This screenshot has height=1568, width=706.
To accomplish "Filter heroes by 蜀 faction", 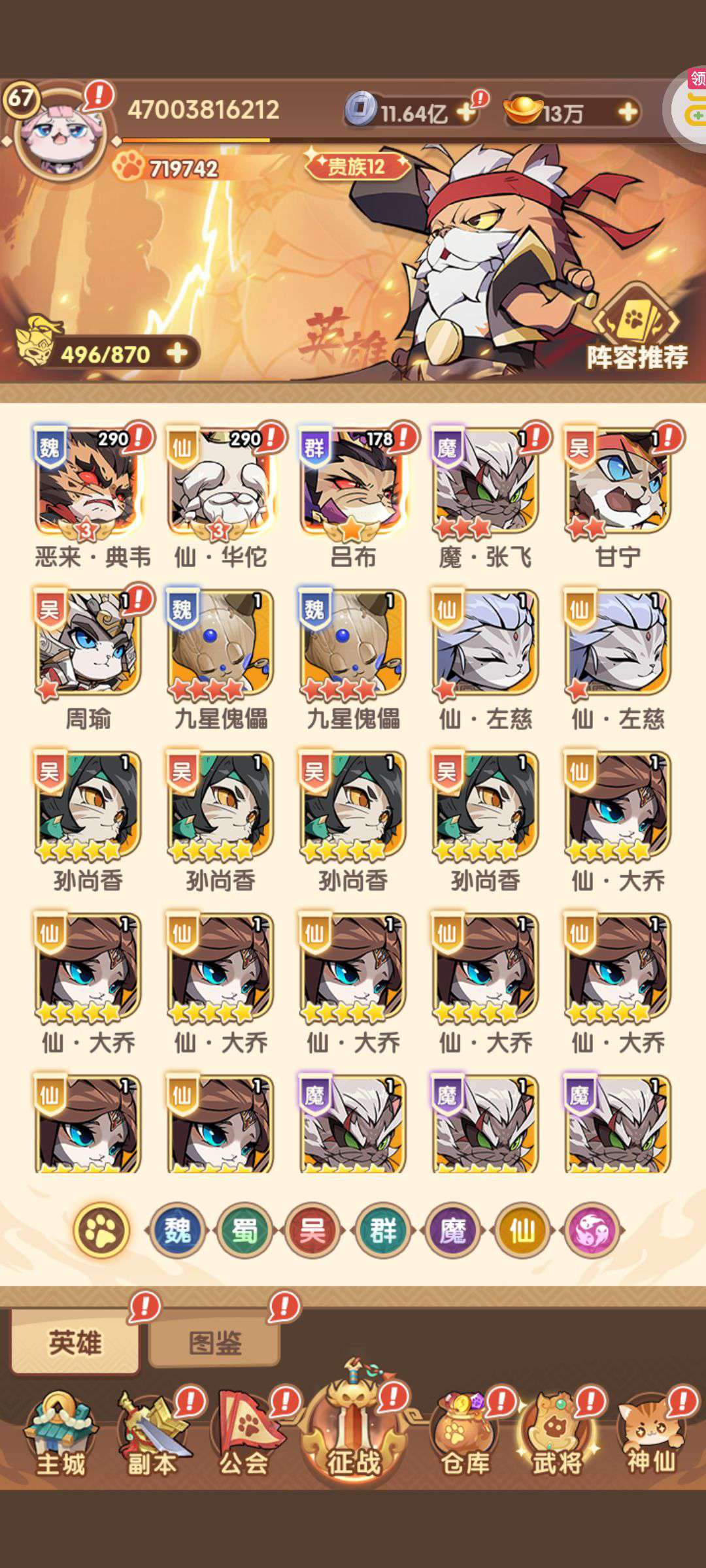I will coord(244,1231).
